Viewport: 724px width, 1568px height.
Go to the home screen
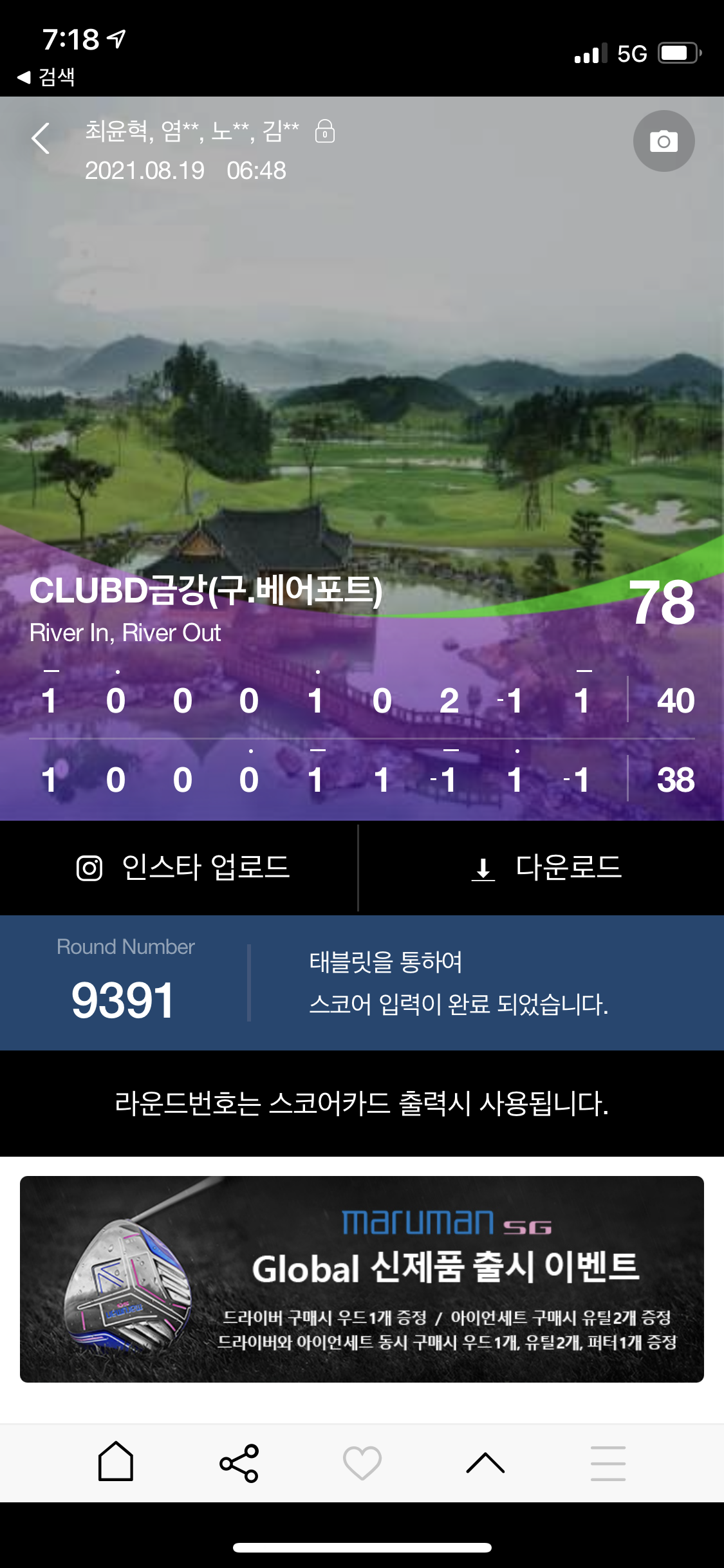116,1462
